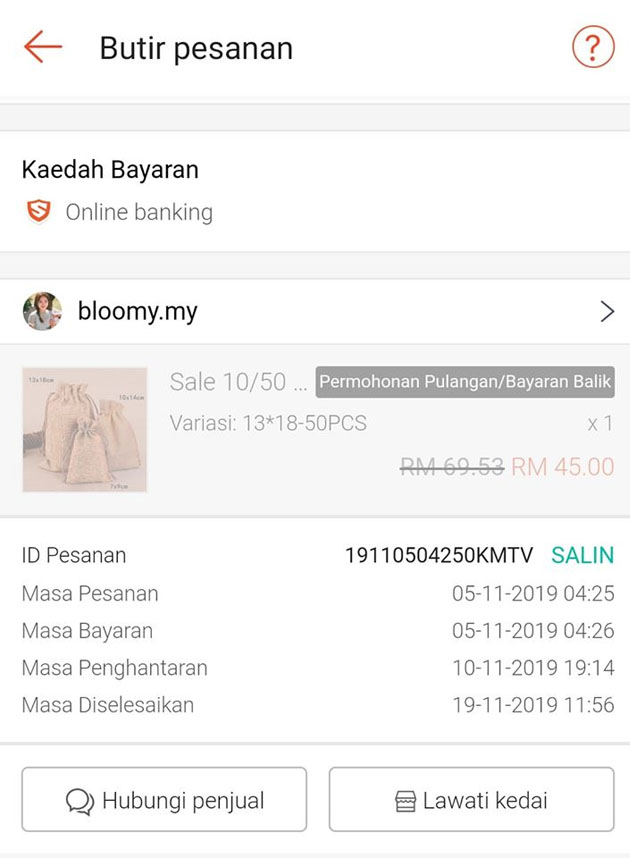630x858 pixels.
Task: Go back from Butir pesanan
Action: click(42, 47)
